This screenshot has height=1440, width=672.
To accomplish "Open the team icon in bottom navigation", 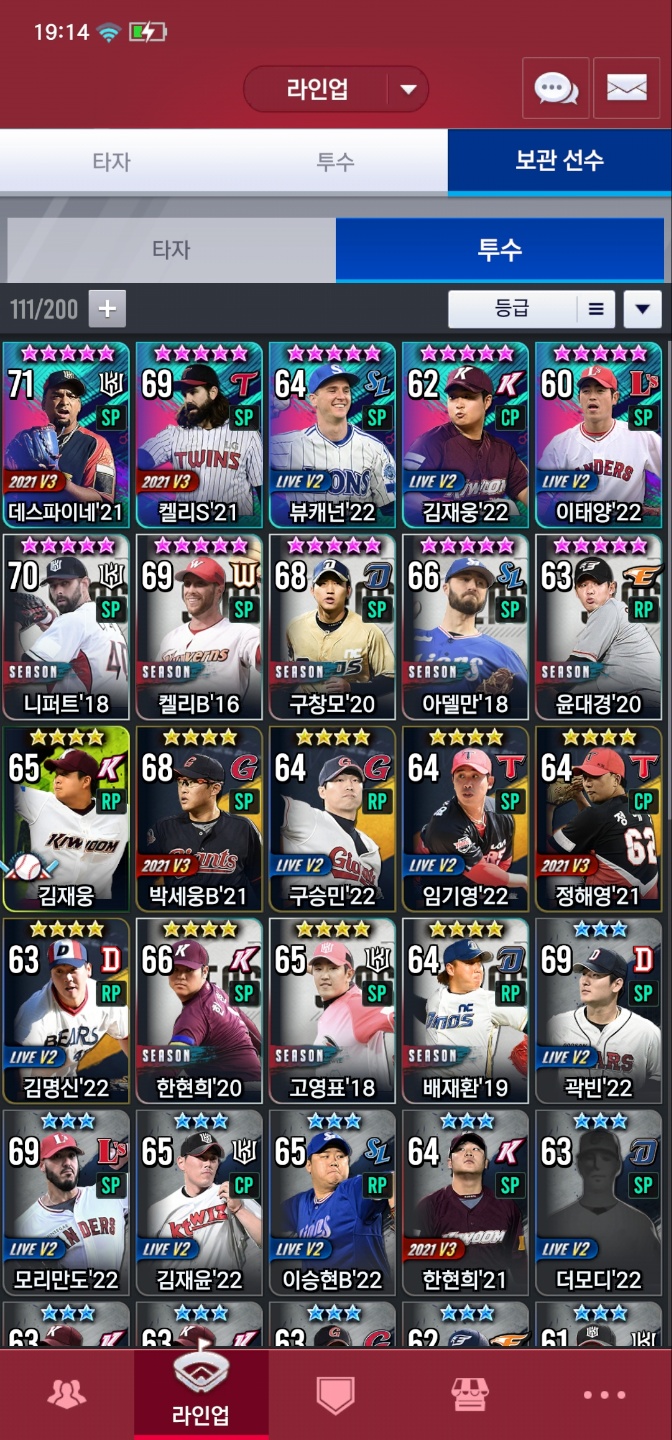I will 67,1394.
